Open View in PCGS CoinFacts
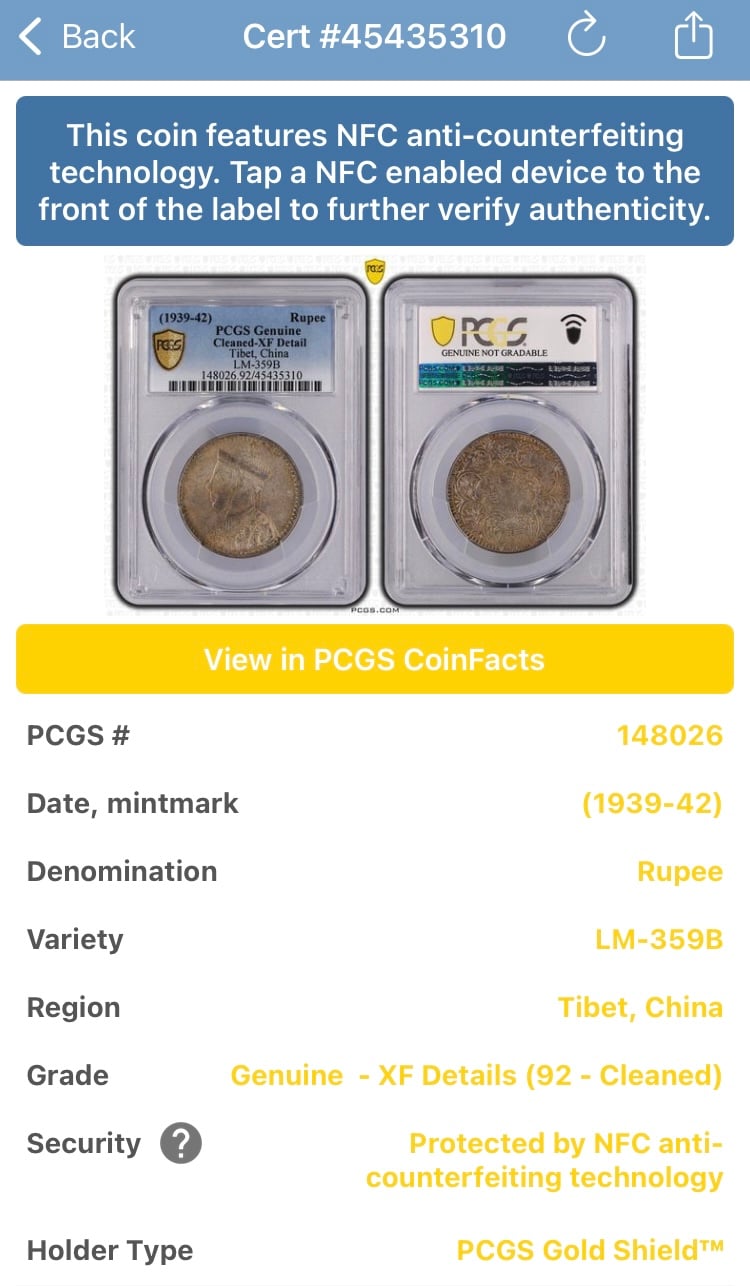The height and width of the screenshot is (1286, 750). pos(375,659)
